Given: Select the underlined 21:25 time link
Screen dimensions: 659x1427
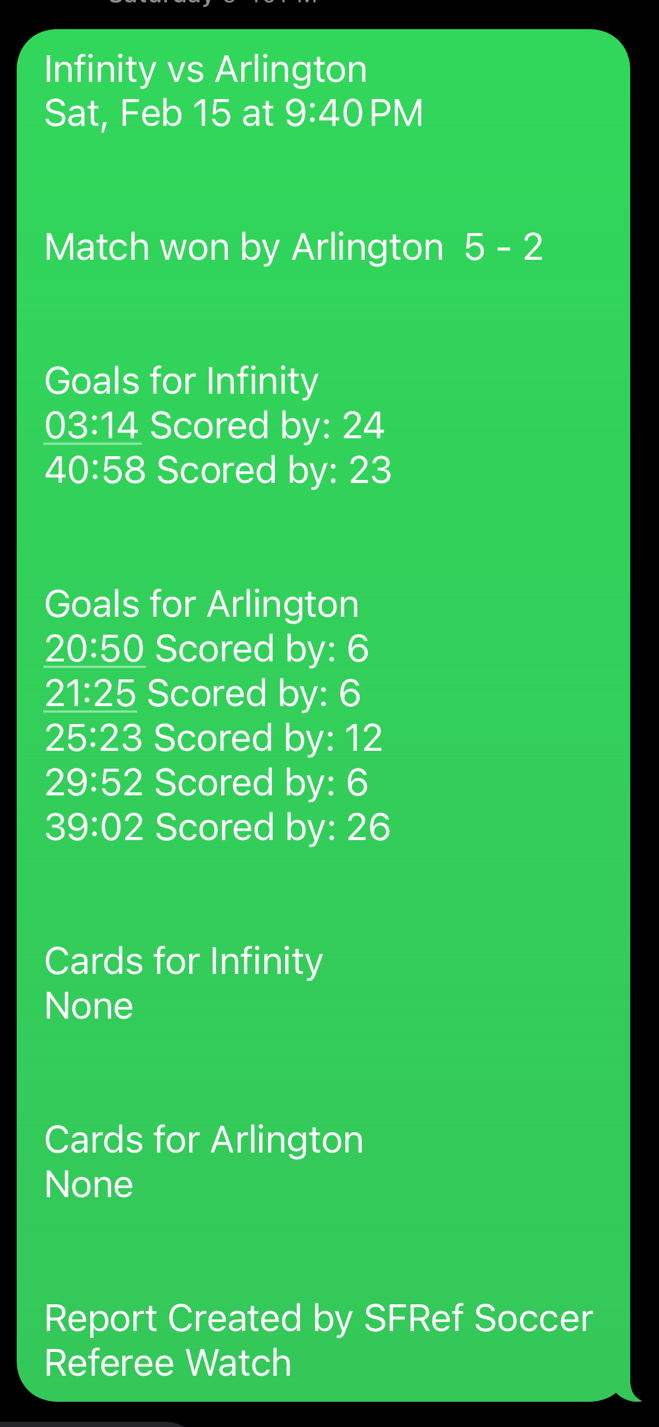Looking at the screenshot, I should click(x=91, y=693).
